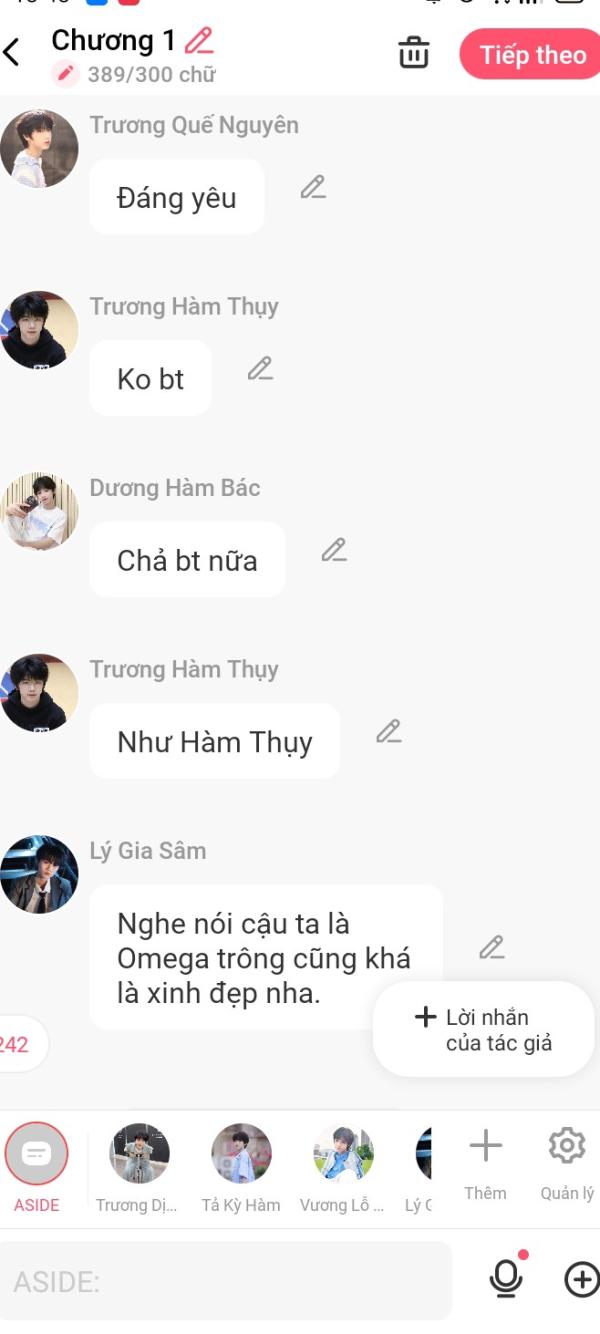Continue with the Tiếp theo button
Screen dimensions: 600x1334
pos(531,55)
